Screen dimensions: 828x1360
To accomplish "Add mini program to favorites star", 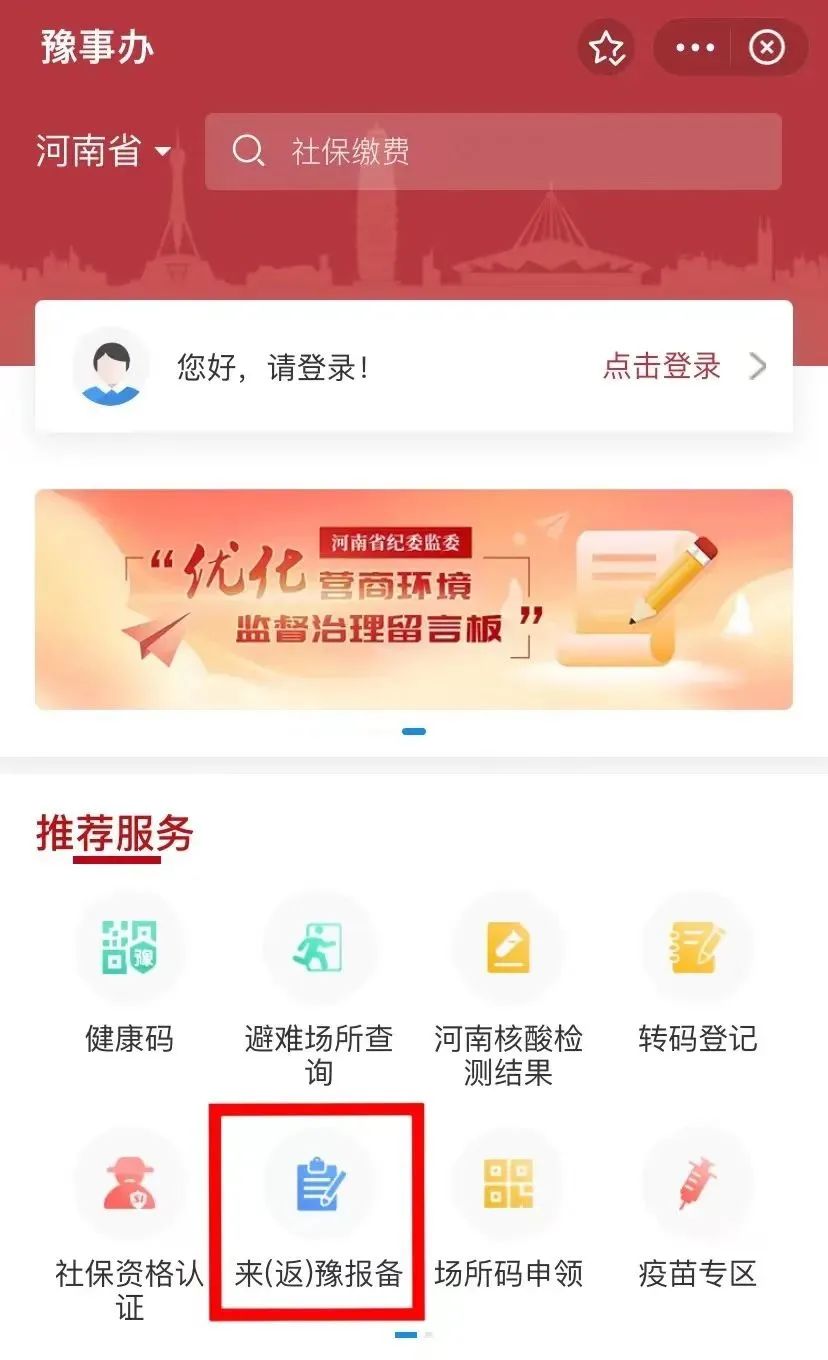I will 606,48.
